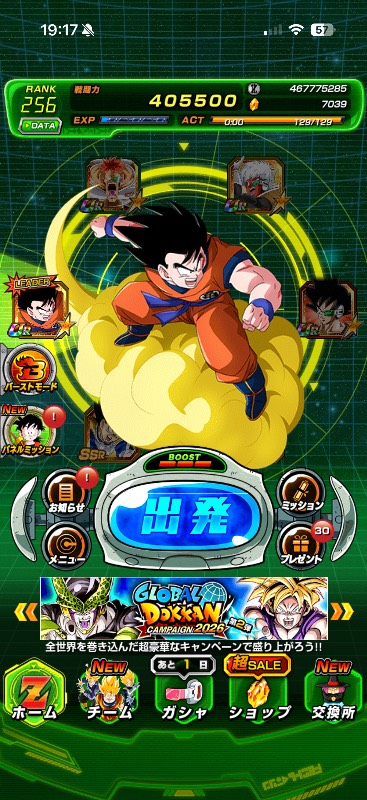Select the LEADER character icon
This screenshot has height=800, width=367.
coord(40,306)
